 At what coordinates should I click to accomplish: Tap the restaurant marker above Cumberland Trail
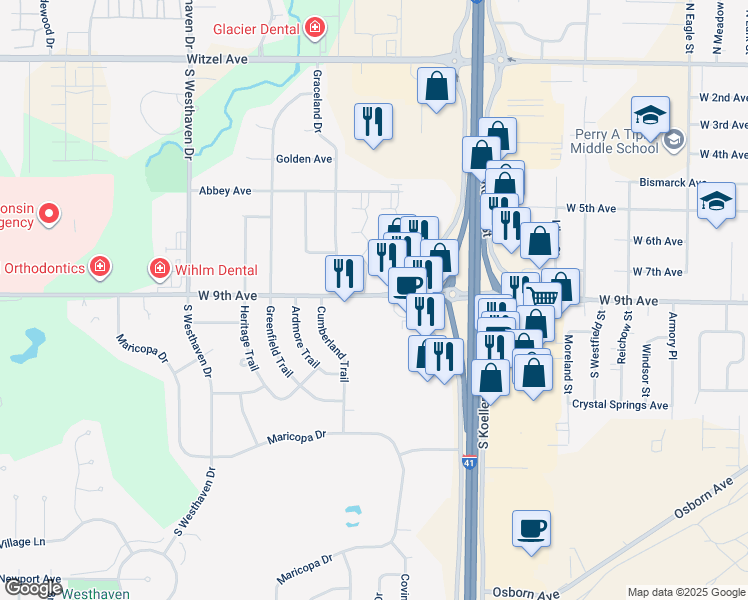tap(344, 273)
